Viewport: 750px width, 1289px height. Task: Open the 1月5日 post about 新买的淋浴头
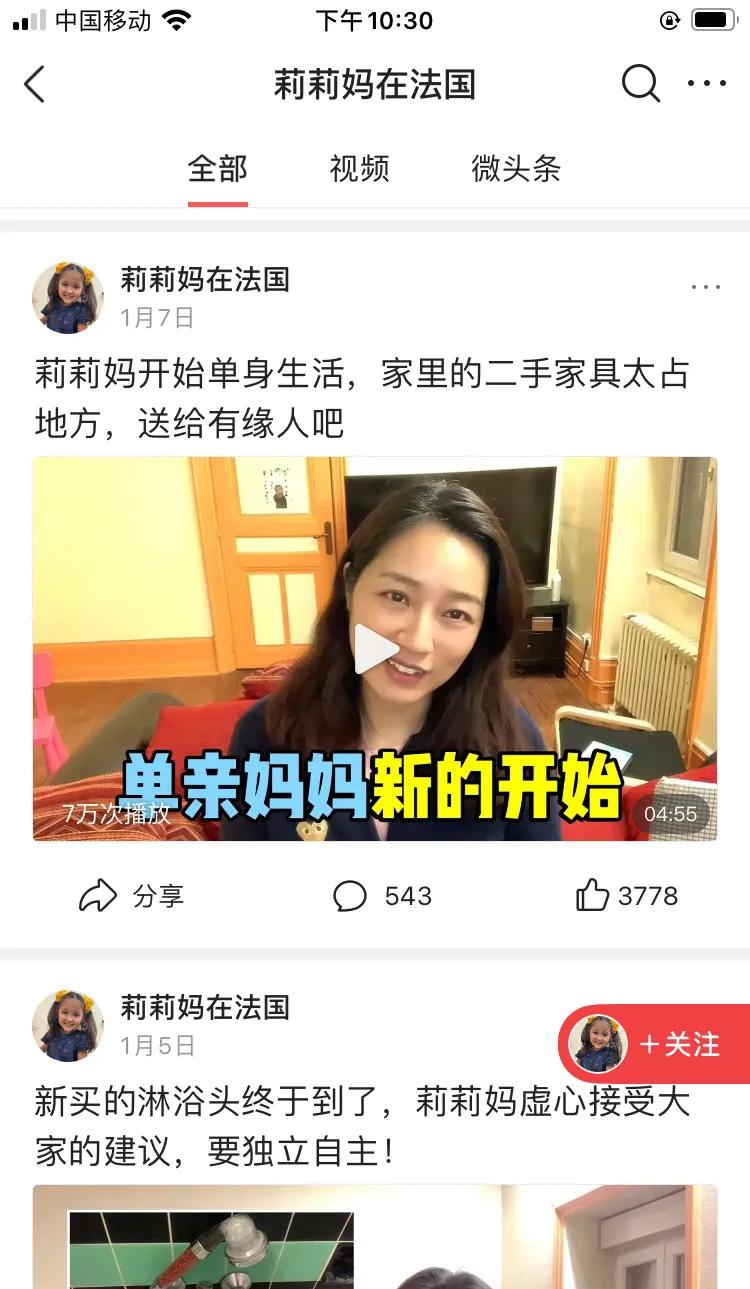[x=360, y=1126]
